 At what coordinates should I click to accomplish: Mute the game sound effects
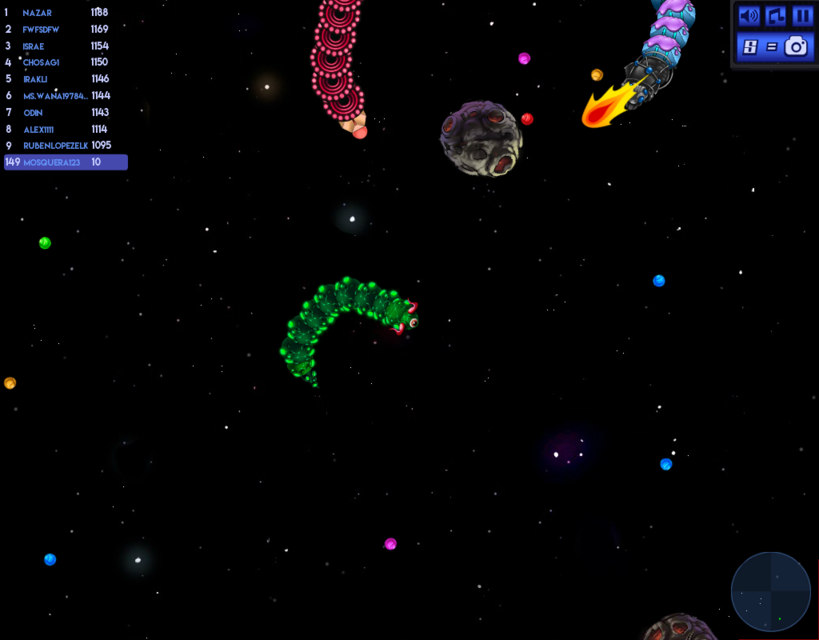749,16
